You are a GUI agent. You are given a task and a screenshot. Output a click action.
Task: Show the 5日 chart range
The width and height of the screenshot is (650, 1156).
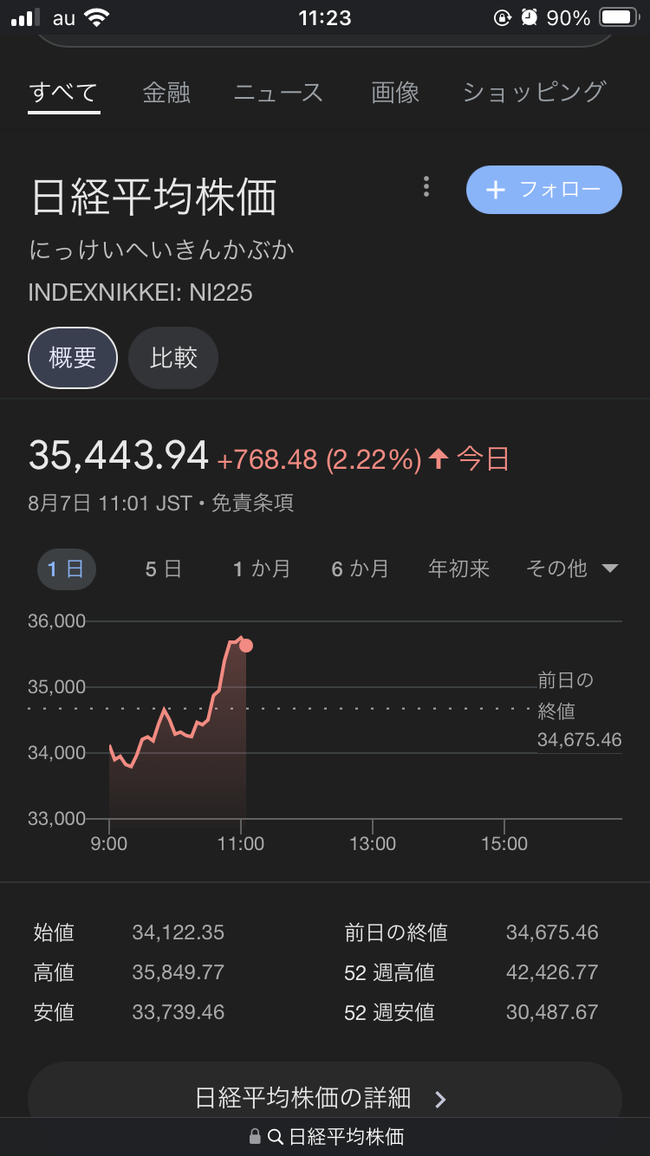(163, 569)
